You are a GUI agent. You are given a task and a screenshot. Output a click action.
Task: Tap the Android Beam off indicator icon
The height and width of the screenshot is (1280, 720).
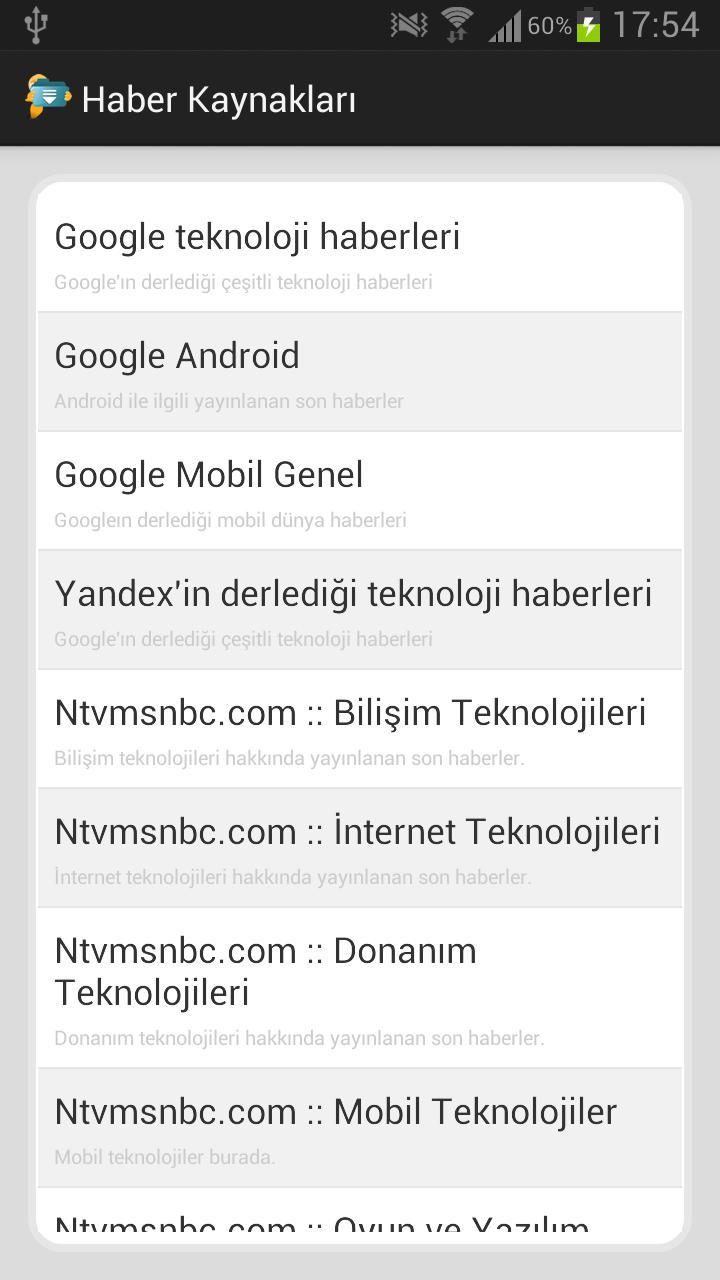(408, 25)
